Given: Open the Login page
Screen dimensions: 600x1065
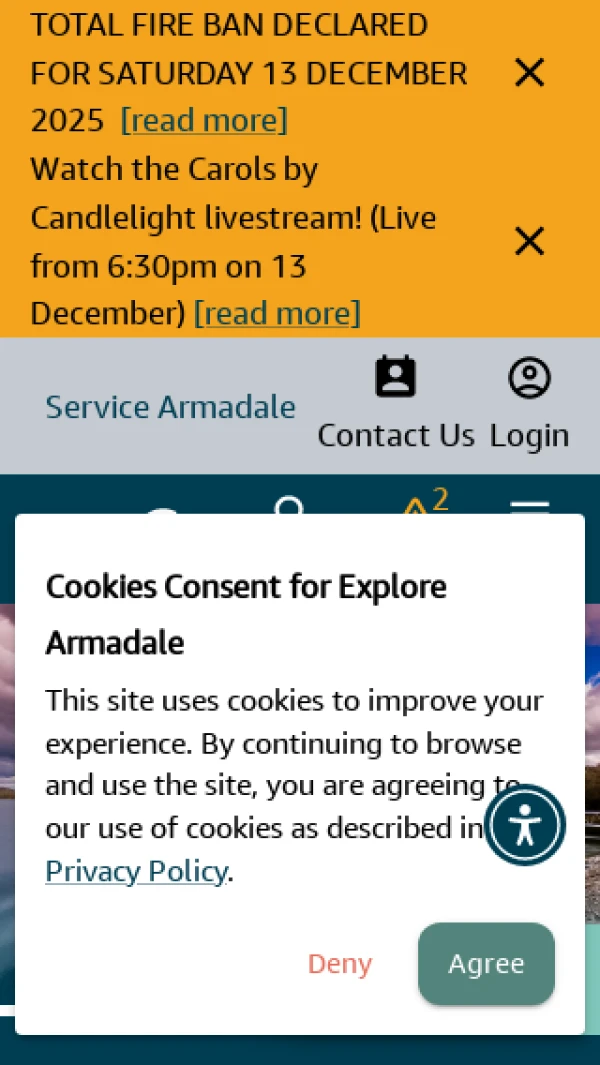Looking at the screenshot, I should click(529, 405).
